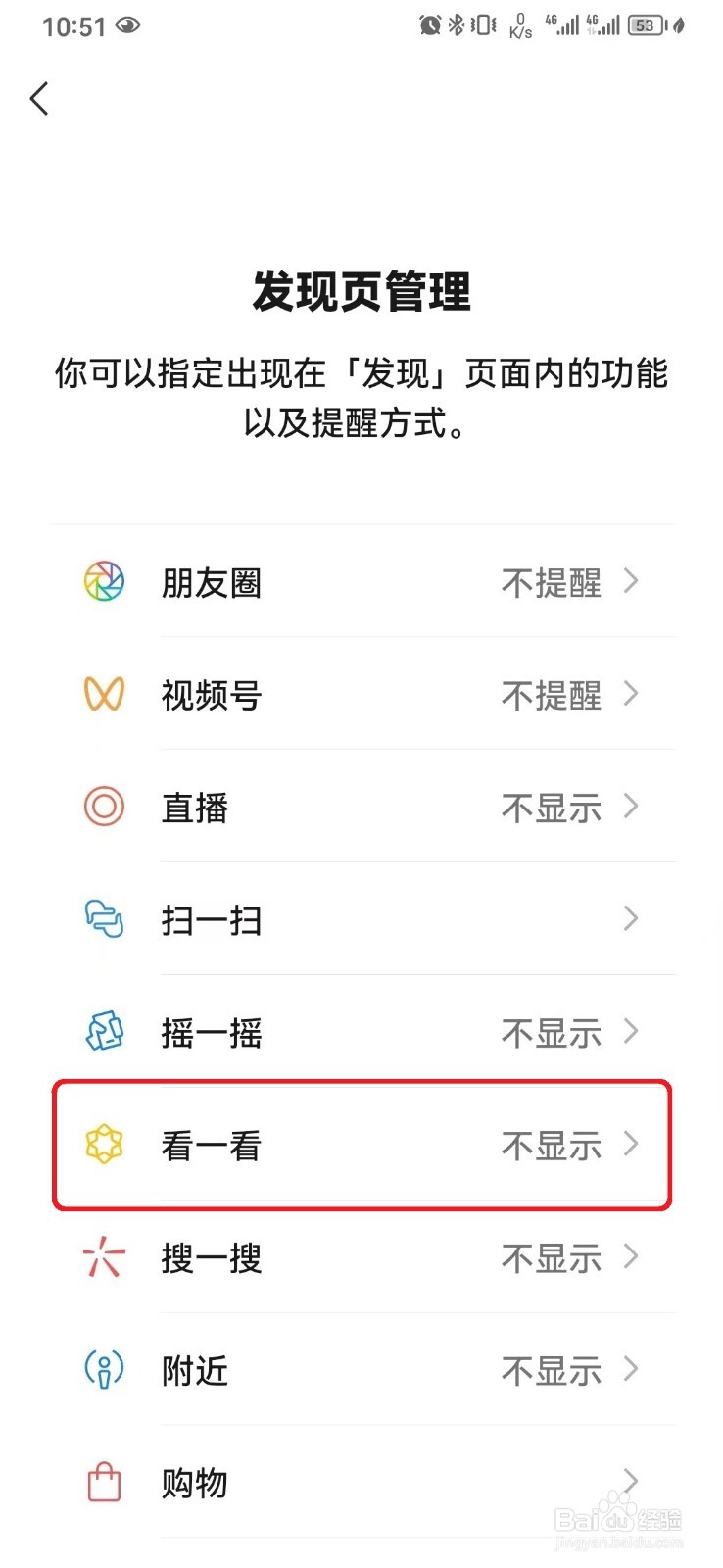
Task: Change 不显示 status for 摇一摇
Action: click(552, 1032)
